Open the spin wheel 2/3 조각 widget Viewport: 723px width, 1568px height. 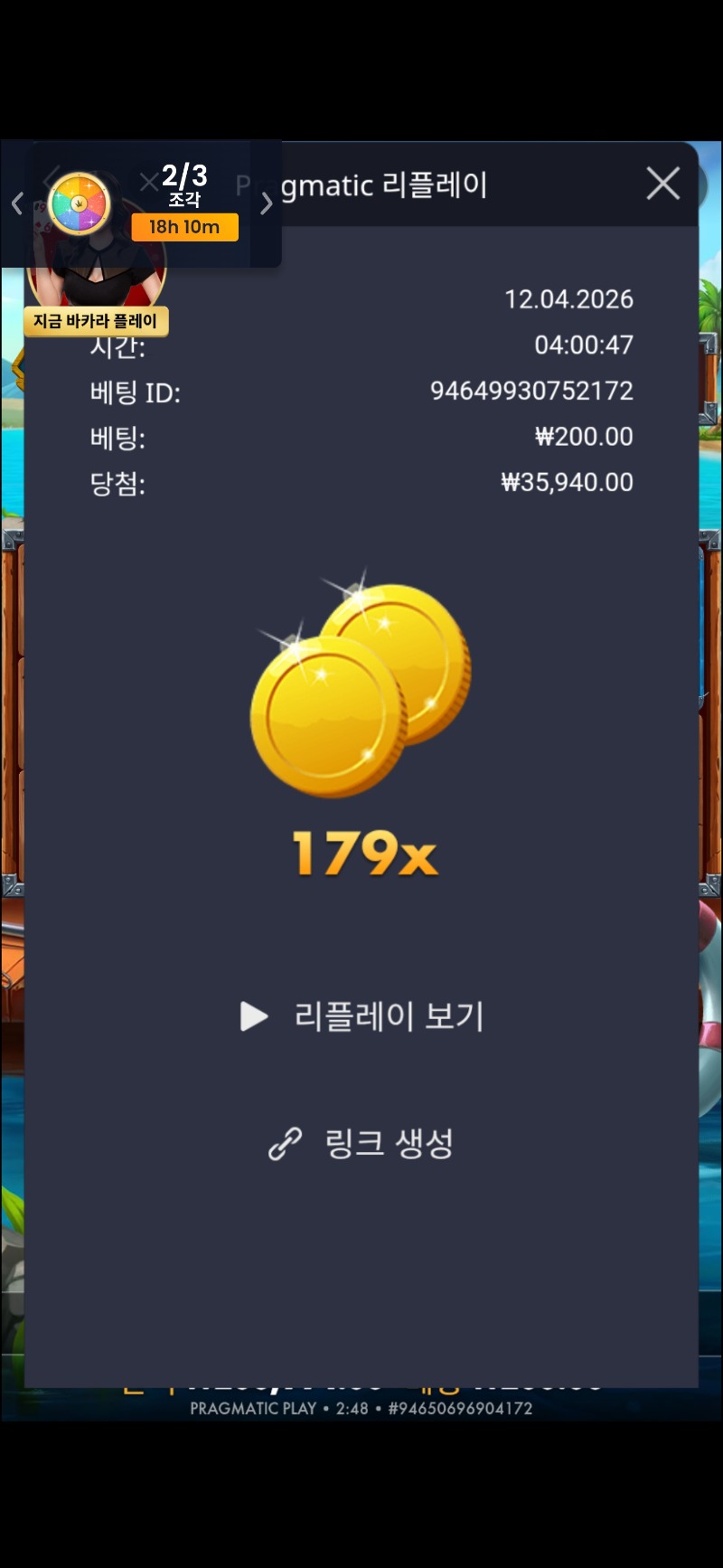80,204
